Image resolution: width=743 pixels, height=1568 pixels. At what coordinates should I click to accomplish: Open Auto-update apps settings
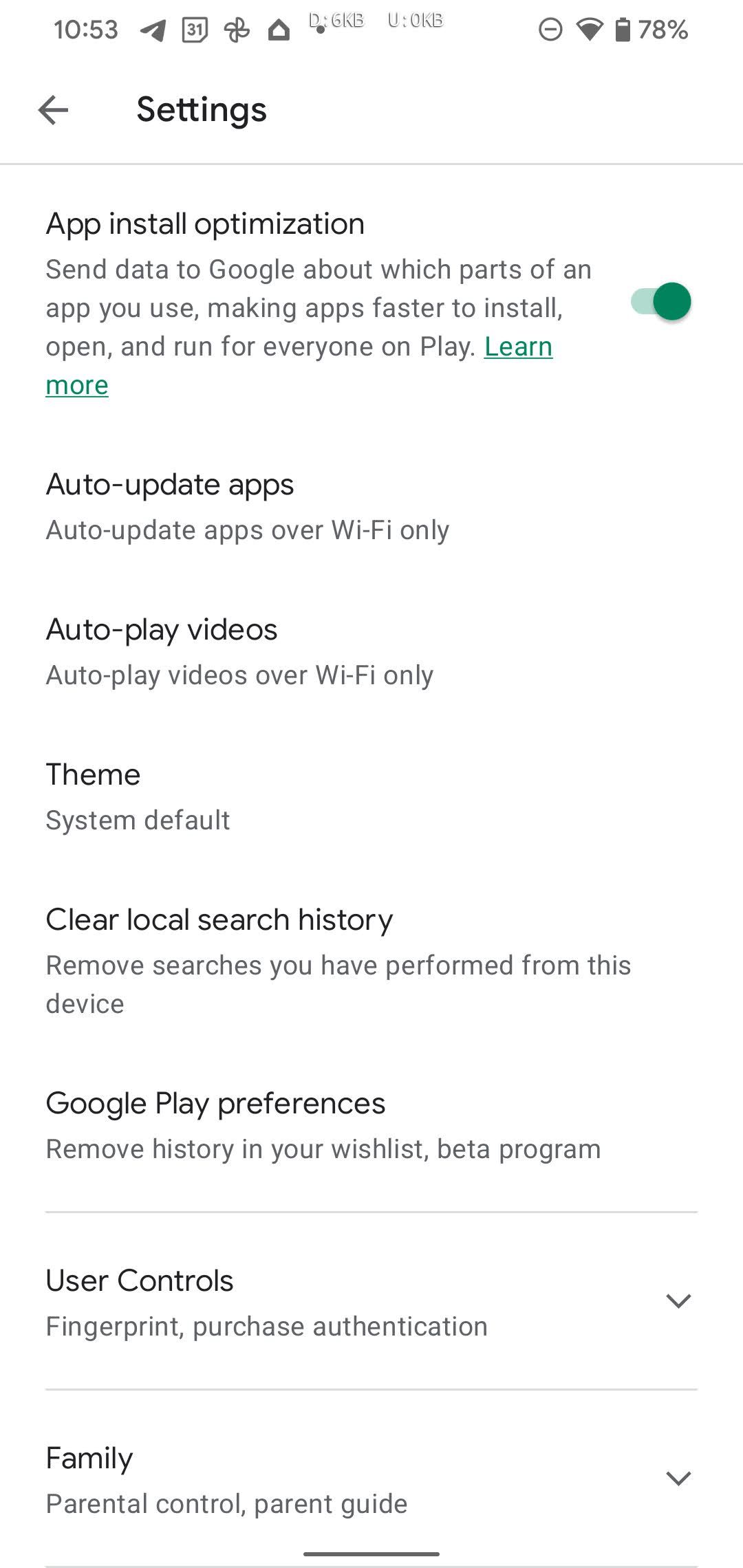click(x=371, y=505)
